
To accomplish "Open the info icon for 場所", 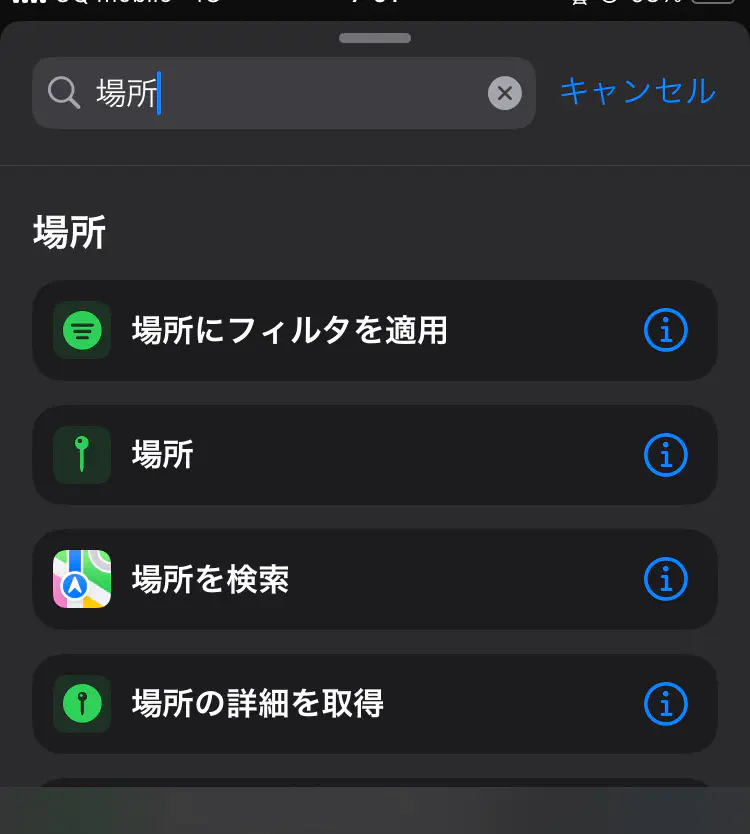I will (666, 455).
